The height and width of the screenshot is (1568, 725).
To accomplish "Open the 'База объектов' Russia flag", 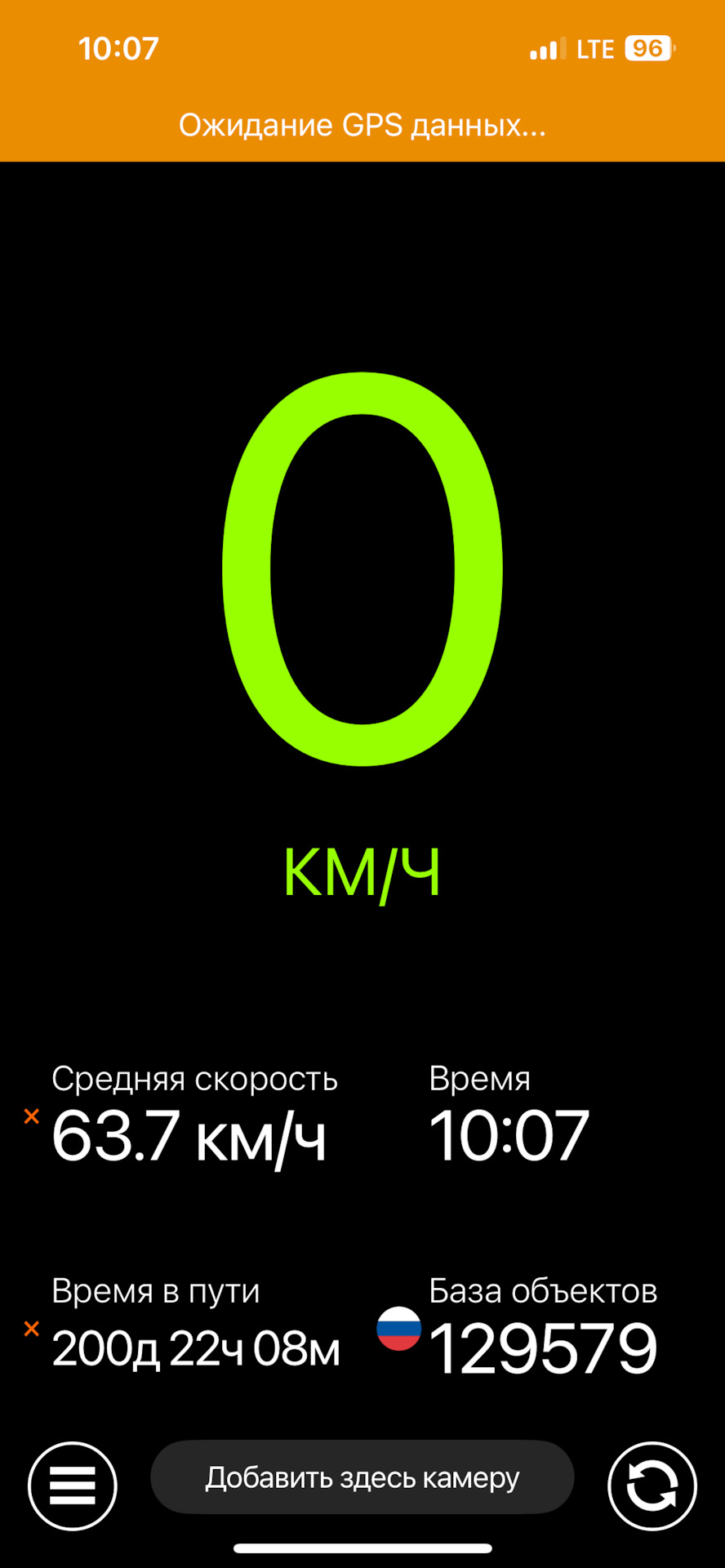I will (398, 1328).
